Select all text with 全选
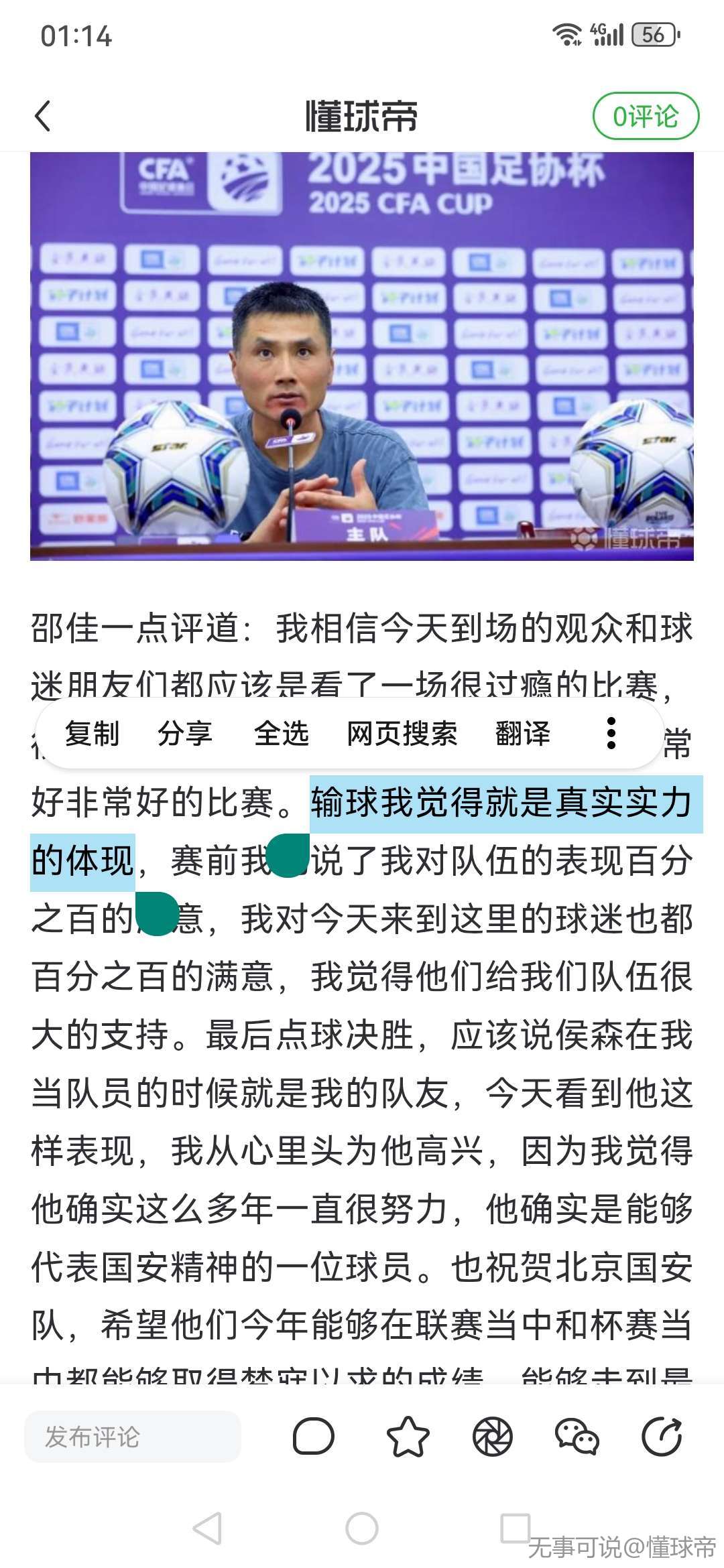This screenshot has width=724, height=1568. click(x=281, y=734)
